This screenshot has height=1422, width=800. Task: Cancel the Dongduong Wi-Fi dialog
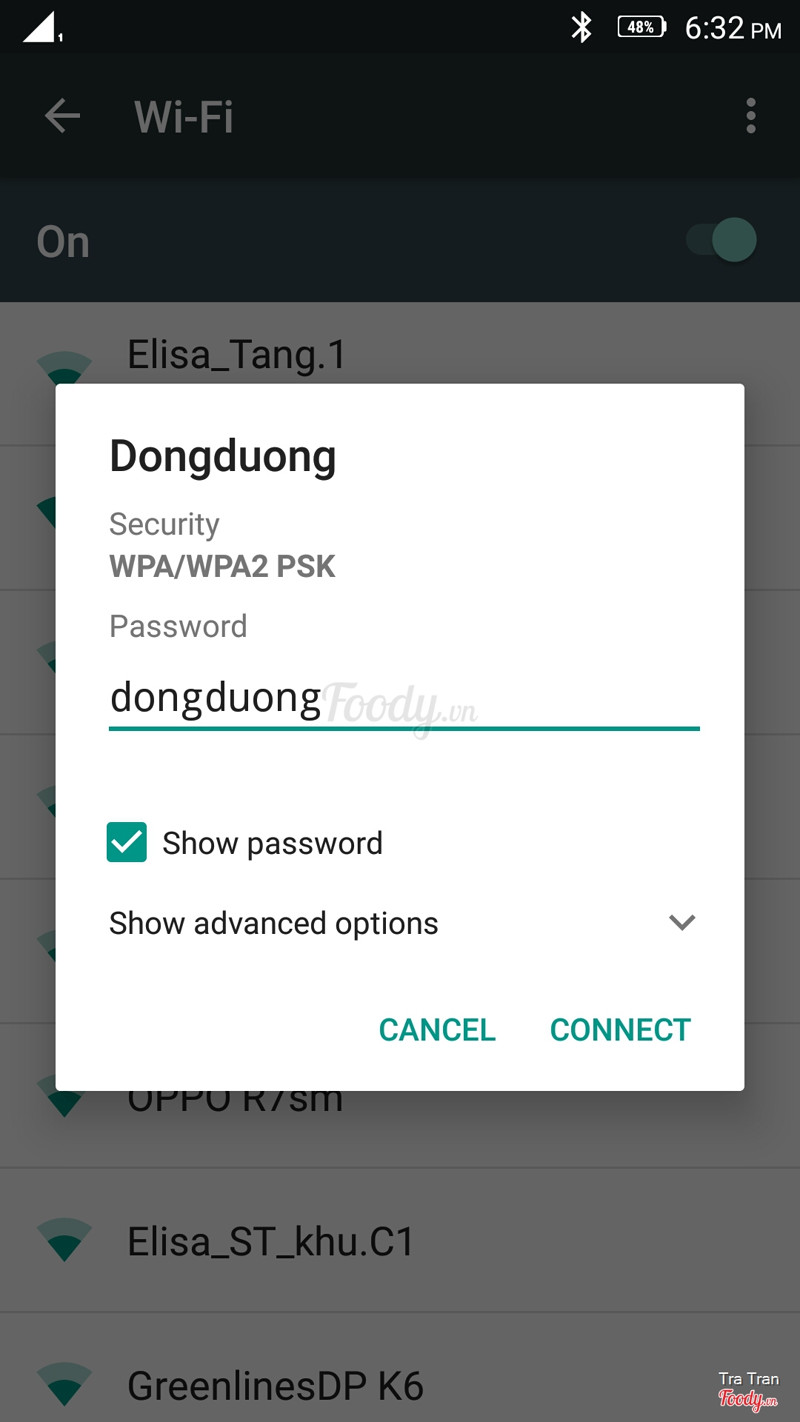437,1029
